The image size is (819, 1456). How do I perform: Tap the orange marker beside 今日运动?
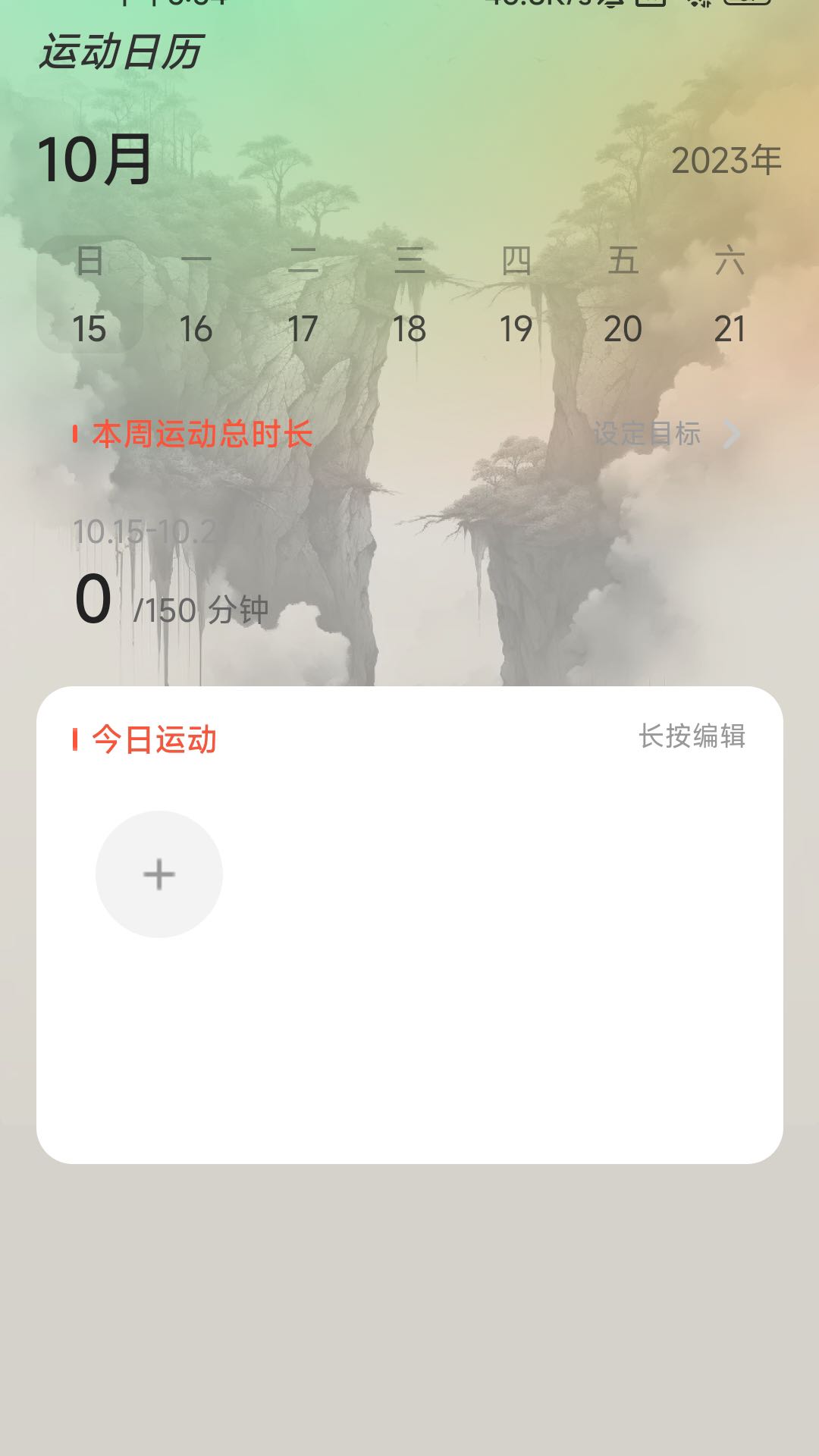tap(75, 736)
